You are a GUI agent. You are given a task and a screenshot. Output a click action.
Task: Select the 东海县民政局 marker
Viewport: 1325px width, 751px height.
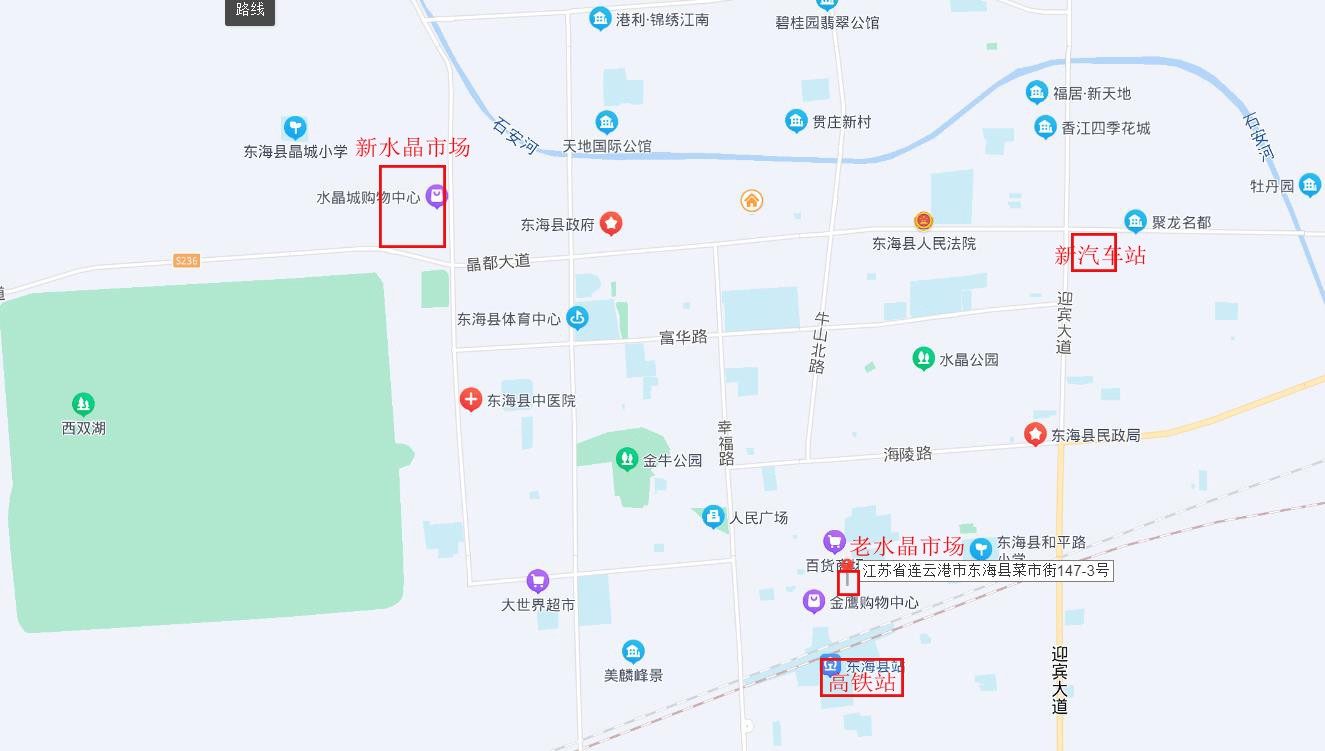point(1035,435)
